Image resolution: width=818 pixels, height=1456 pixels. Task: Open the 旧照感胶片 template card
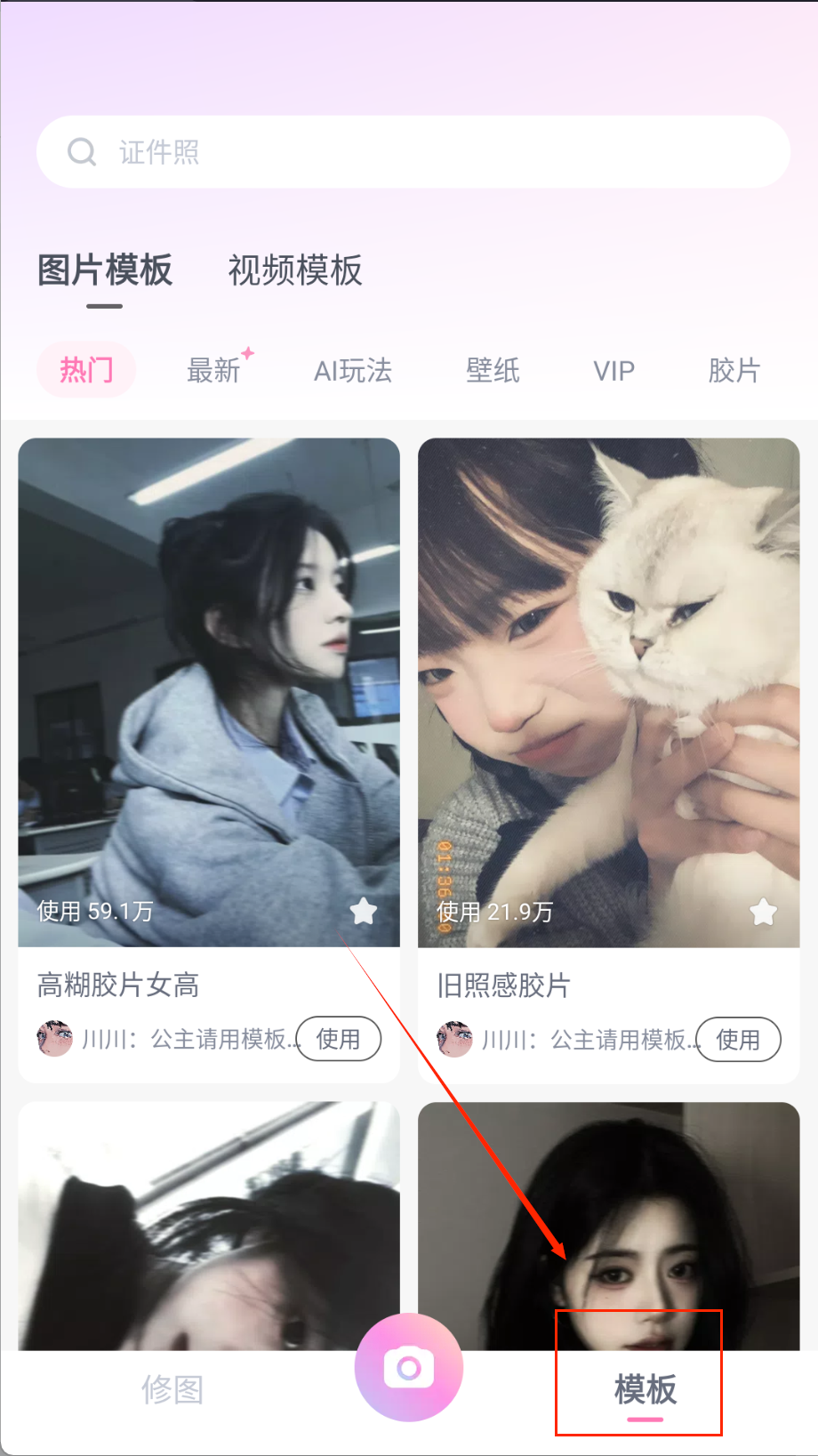[609, 692]
